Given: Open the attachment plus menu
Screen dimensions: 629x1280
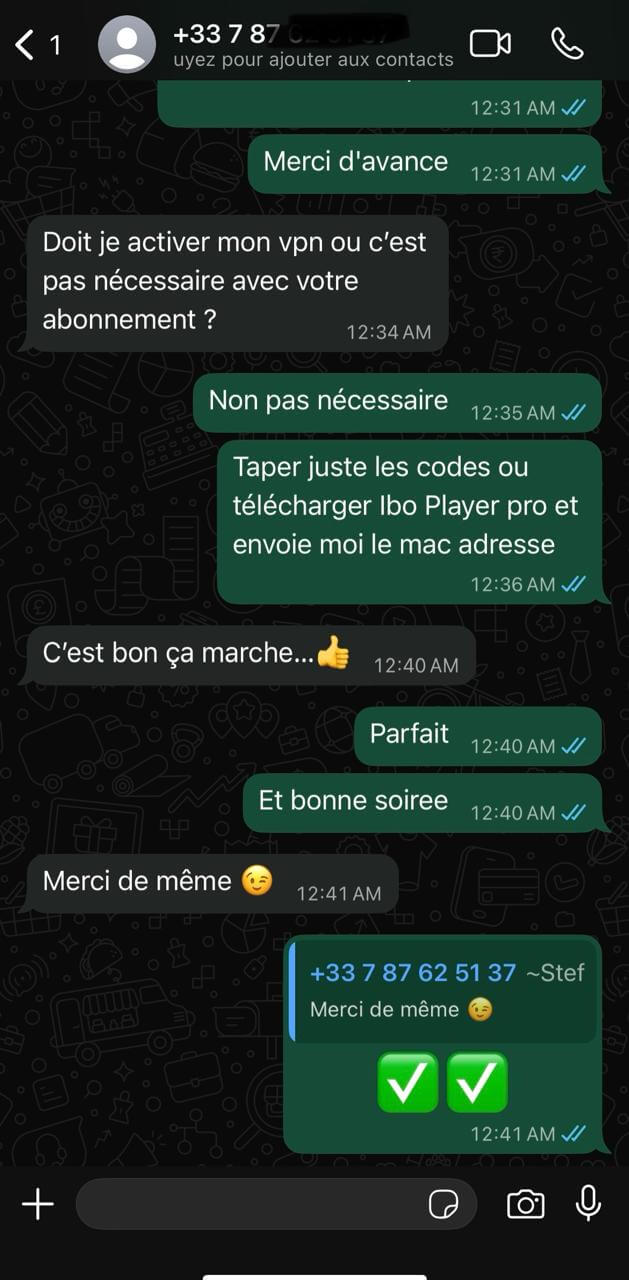Looking at the screenshot, I should tap(38, 1204).
